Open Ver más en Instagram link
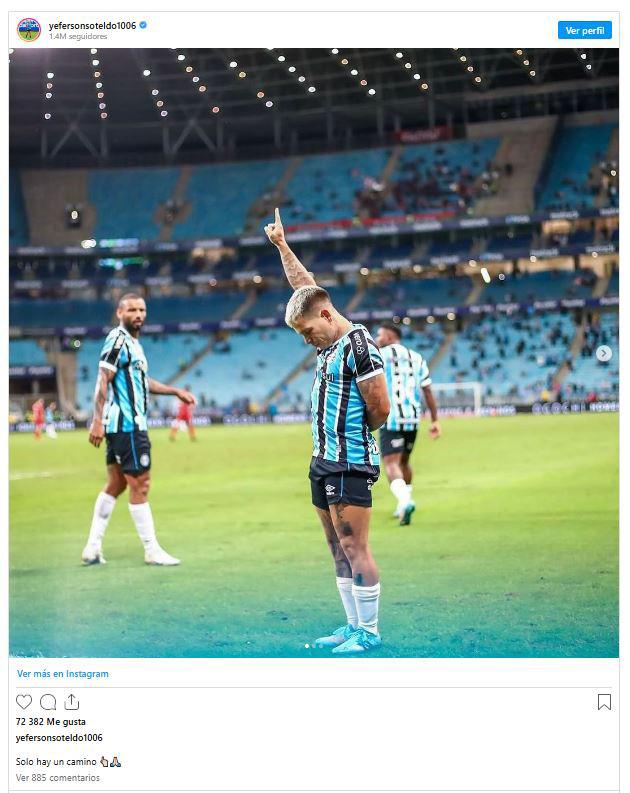Viewport: 630px width, 793px height. tap(63, 674)
